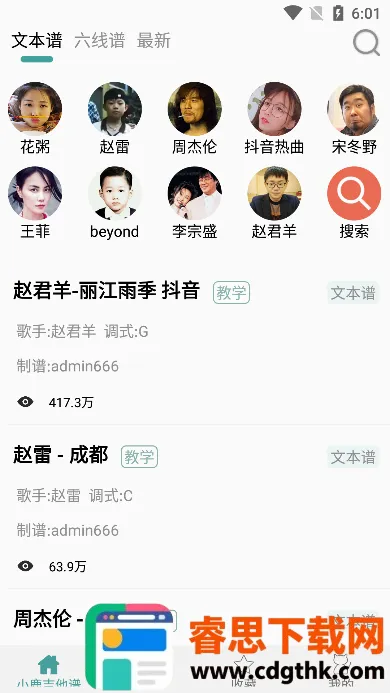Open the 周杰伦 artist avatar
This screenshot has width=390, height=693.
click(x=195, y=109)
